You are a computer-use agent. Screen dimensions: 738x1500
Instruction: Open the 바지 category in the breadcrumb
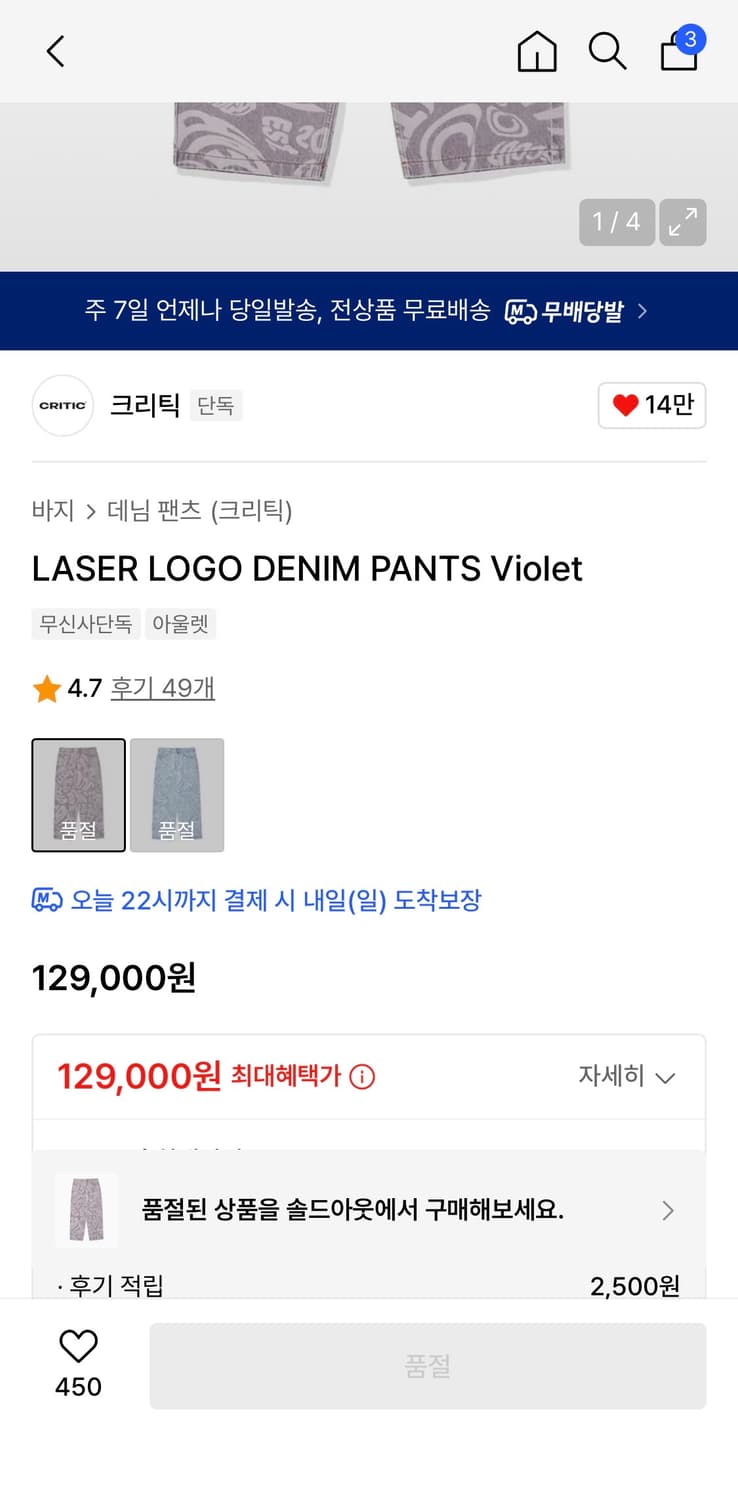point(52,511)
